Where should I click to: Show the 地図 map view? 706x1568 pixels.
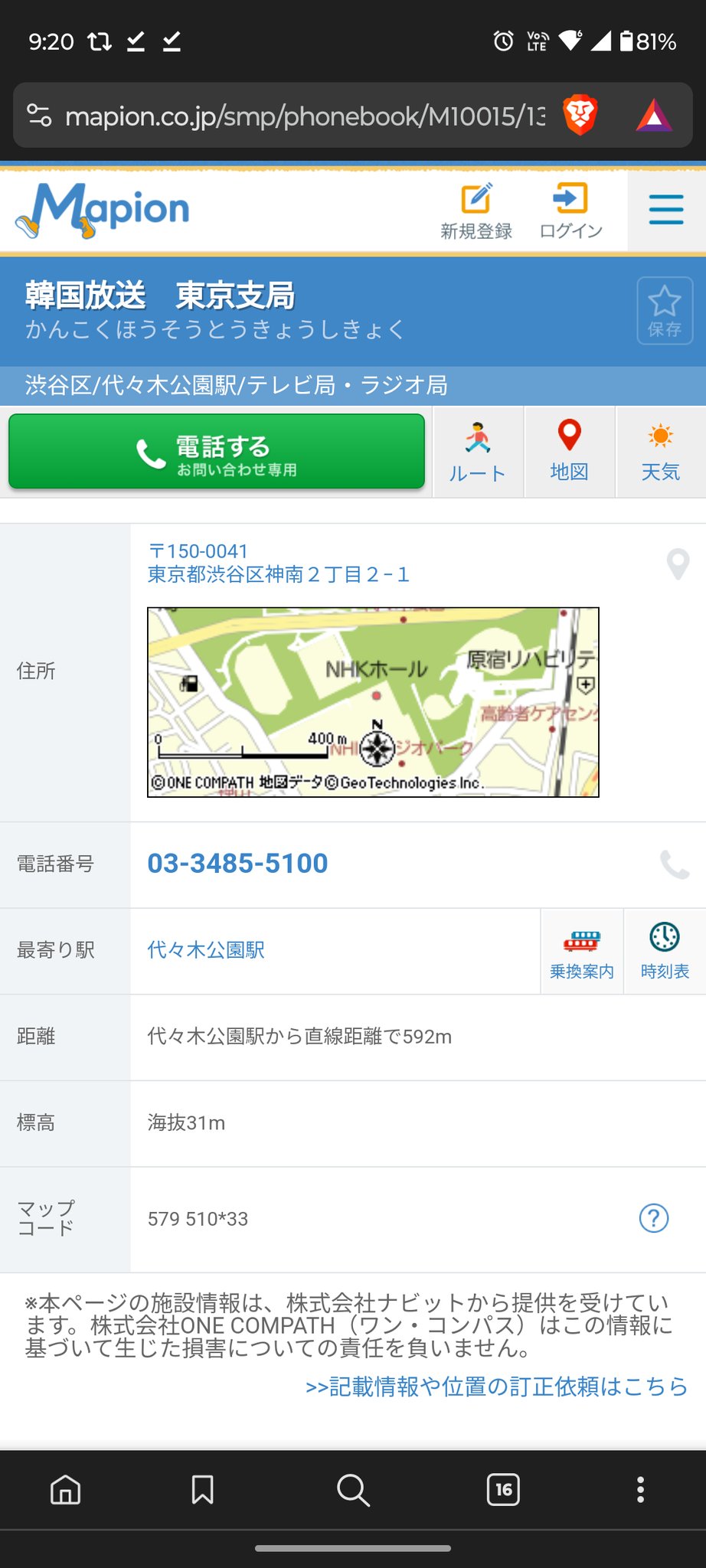click(569, 452)
